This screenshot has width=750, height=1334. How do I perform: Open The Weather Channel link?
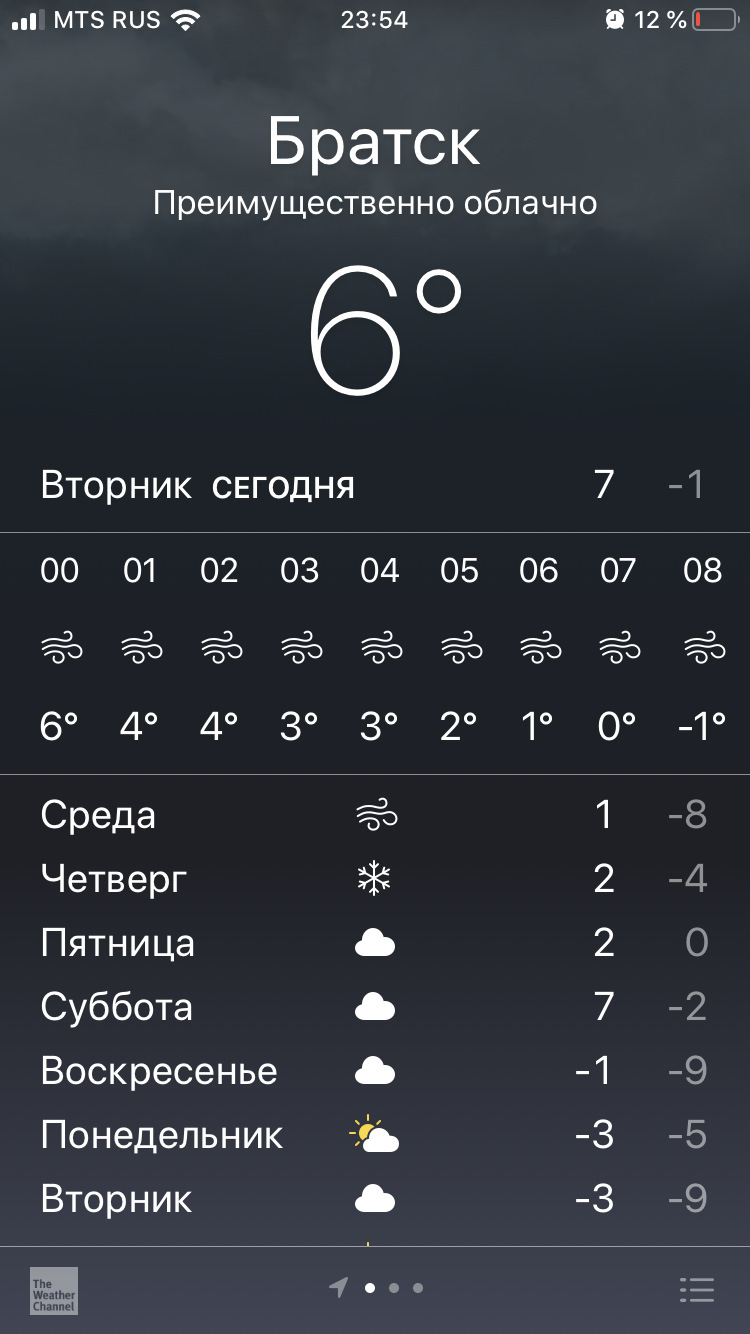click(x=54, y=1291)
